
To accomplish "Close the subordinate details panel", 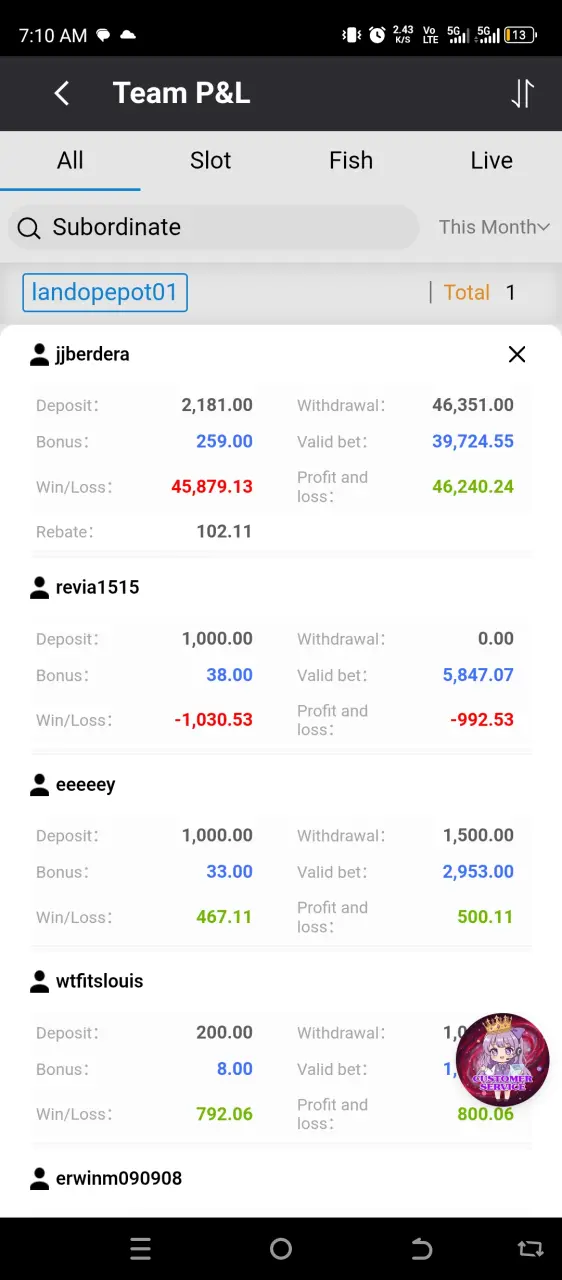I will pos(517,354).
